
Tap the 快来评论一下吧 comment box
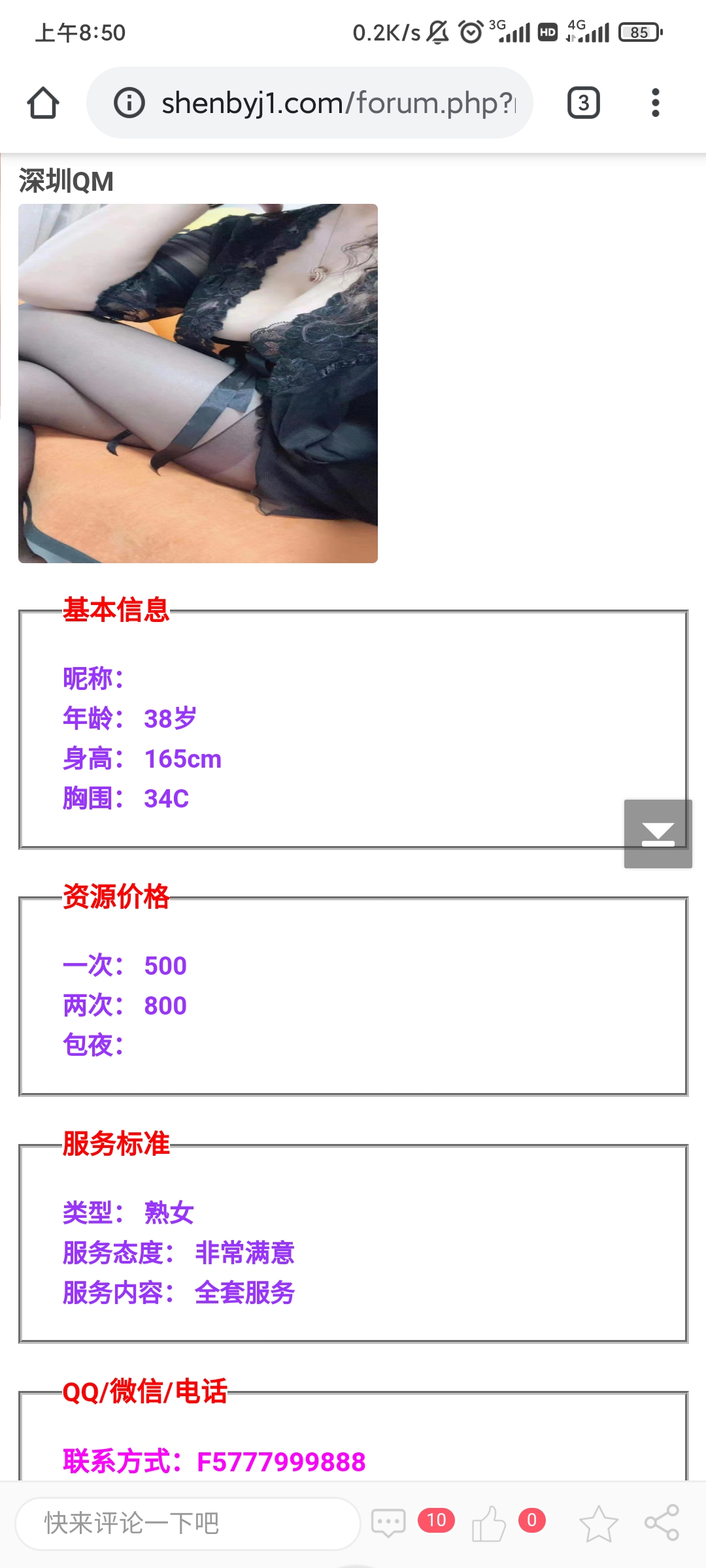click(x=188, y=1524)
